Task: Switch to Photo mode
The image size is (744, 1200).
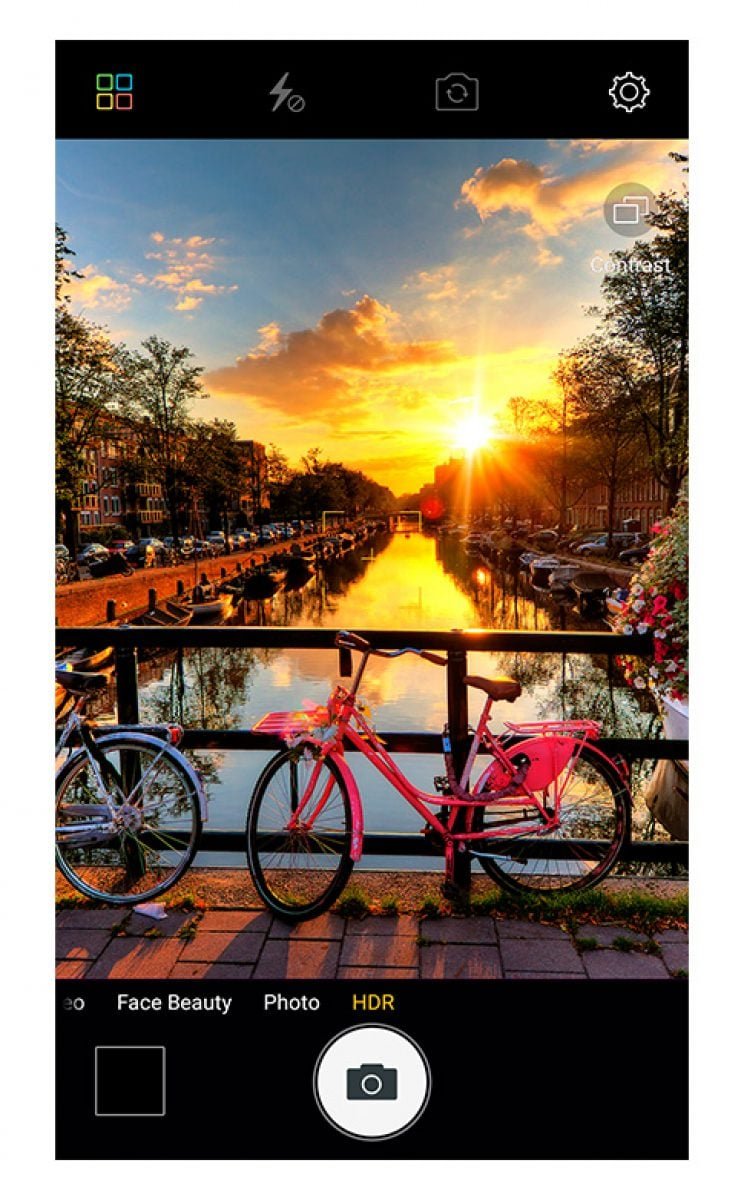Action: [291, 1003]
